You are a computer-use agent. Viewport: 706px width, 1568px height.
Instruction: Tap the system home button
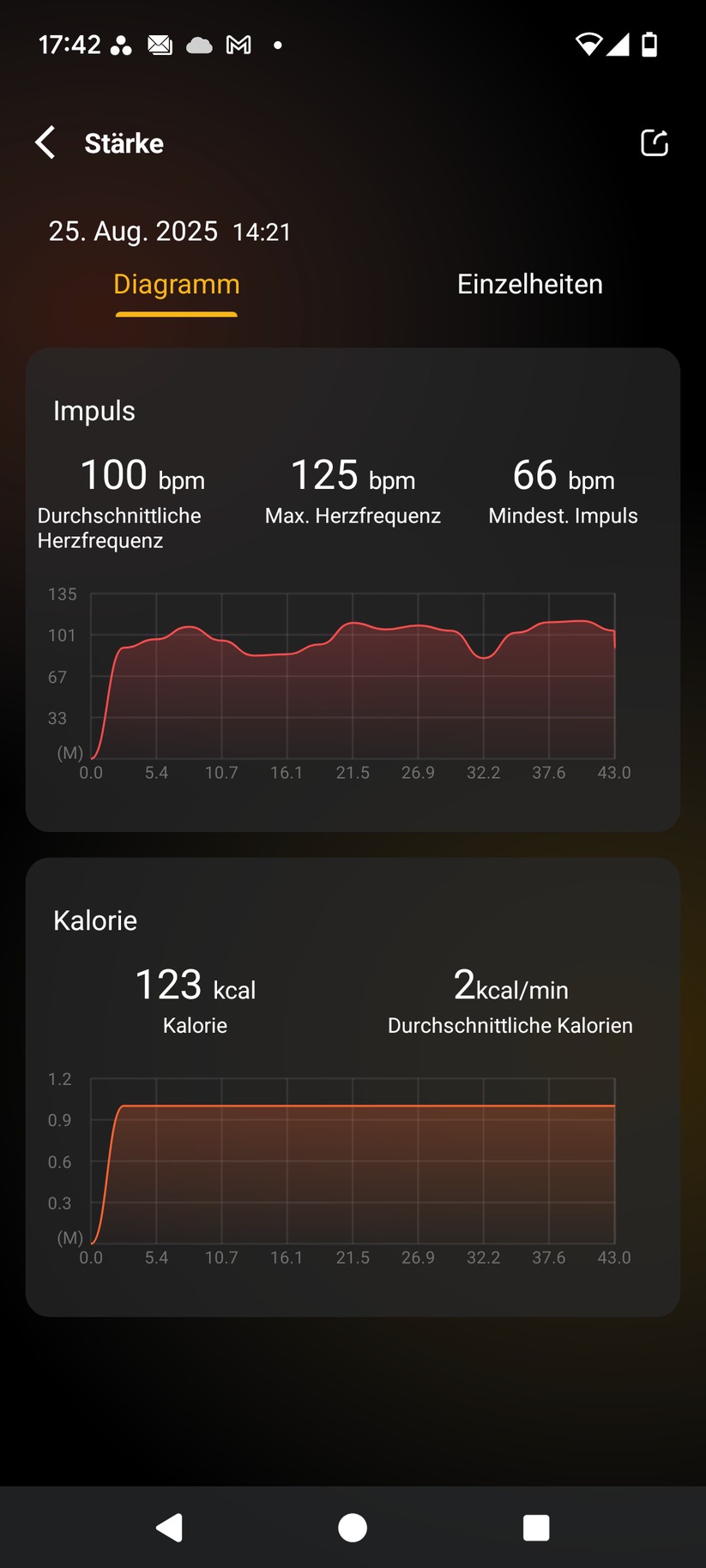[353, 1528]
